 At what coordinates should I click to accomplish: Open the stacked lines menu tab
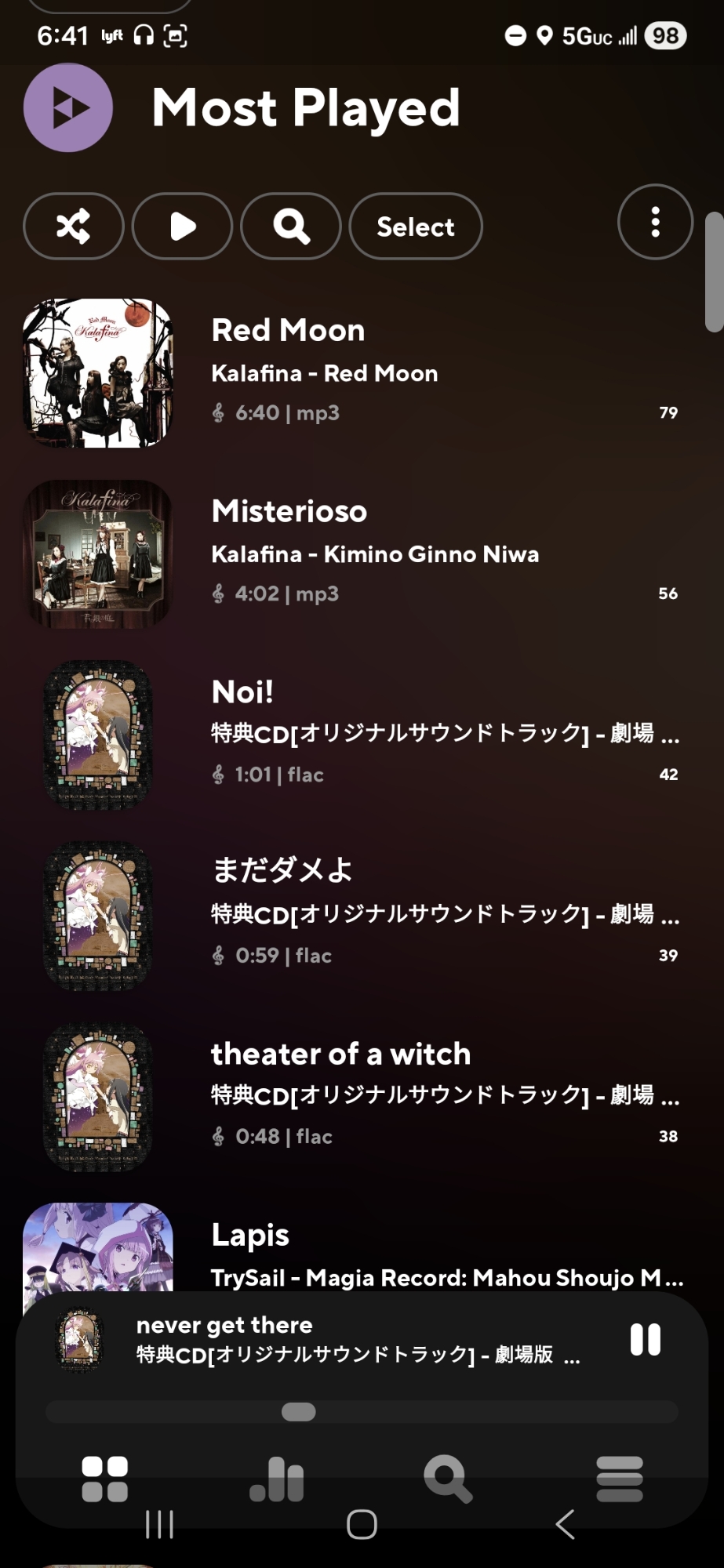click(x=620, y=1479)
